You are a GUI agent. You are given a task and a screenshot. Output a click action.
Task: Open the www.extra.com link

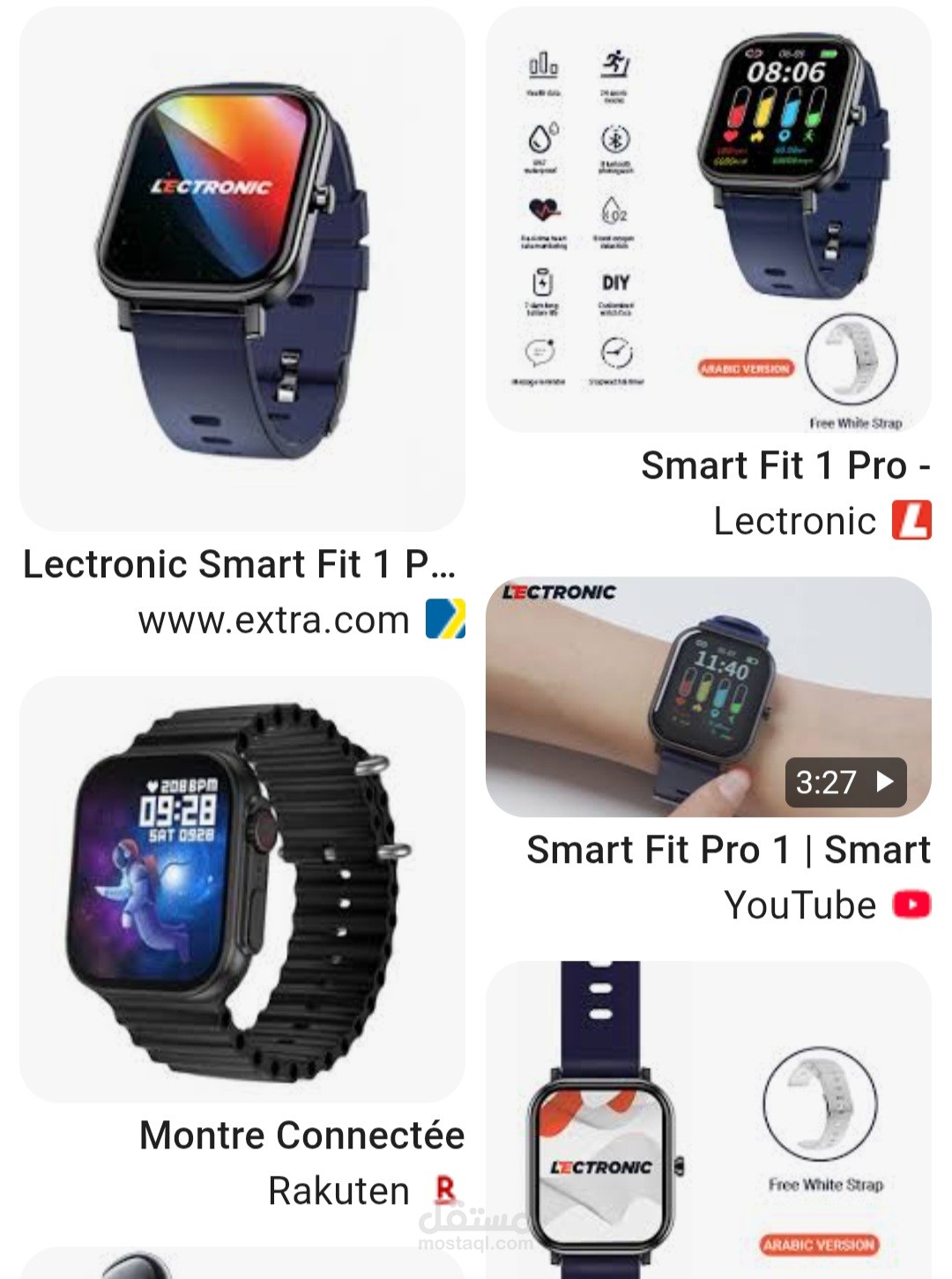(x=273, y=621)
